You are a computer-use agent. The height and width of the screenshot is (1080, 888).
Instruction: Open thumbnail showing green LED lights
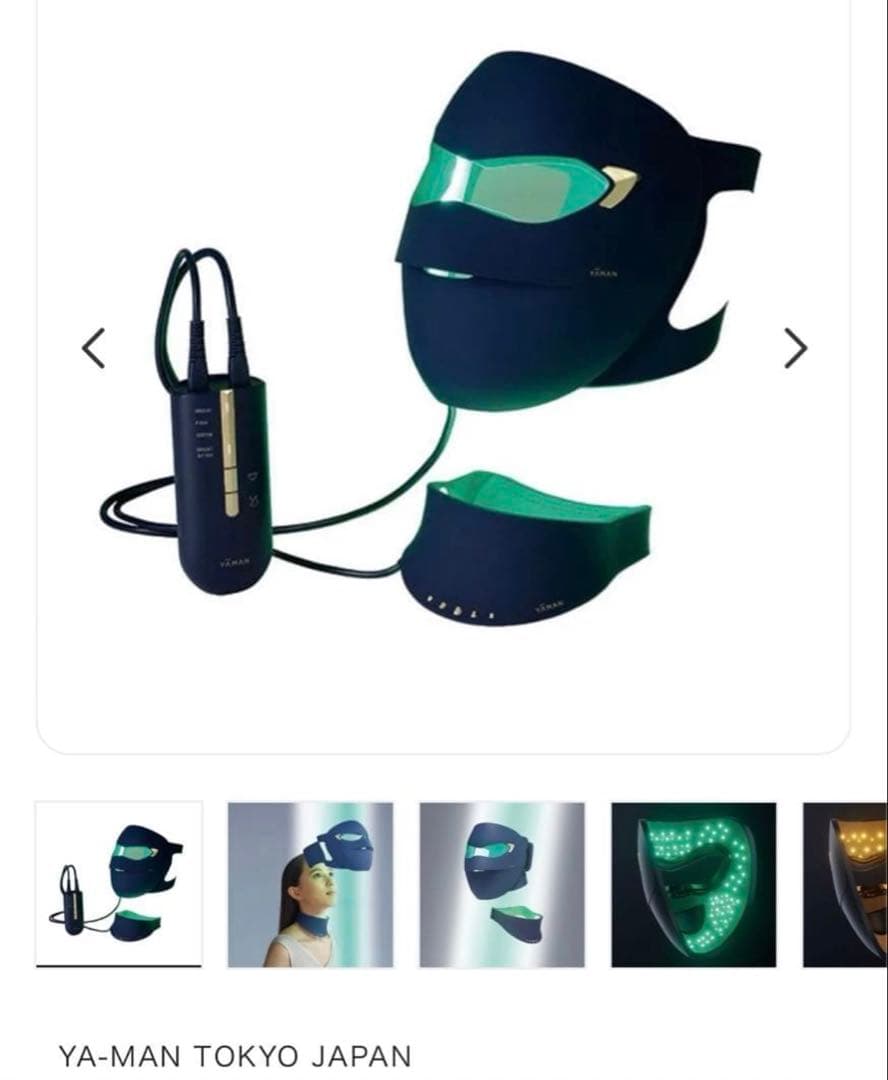tap(693, 885)
